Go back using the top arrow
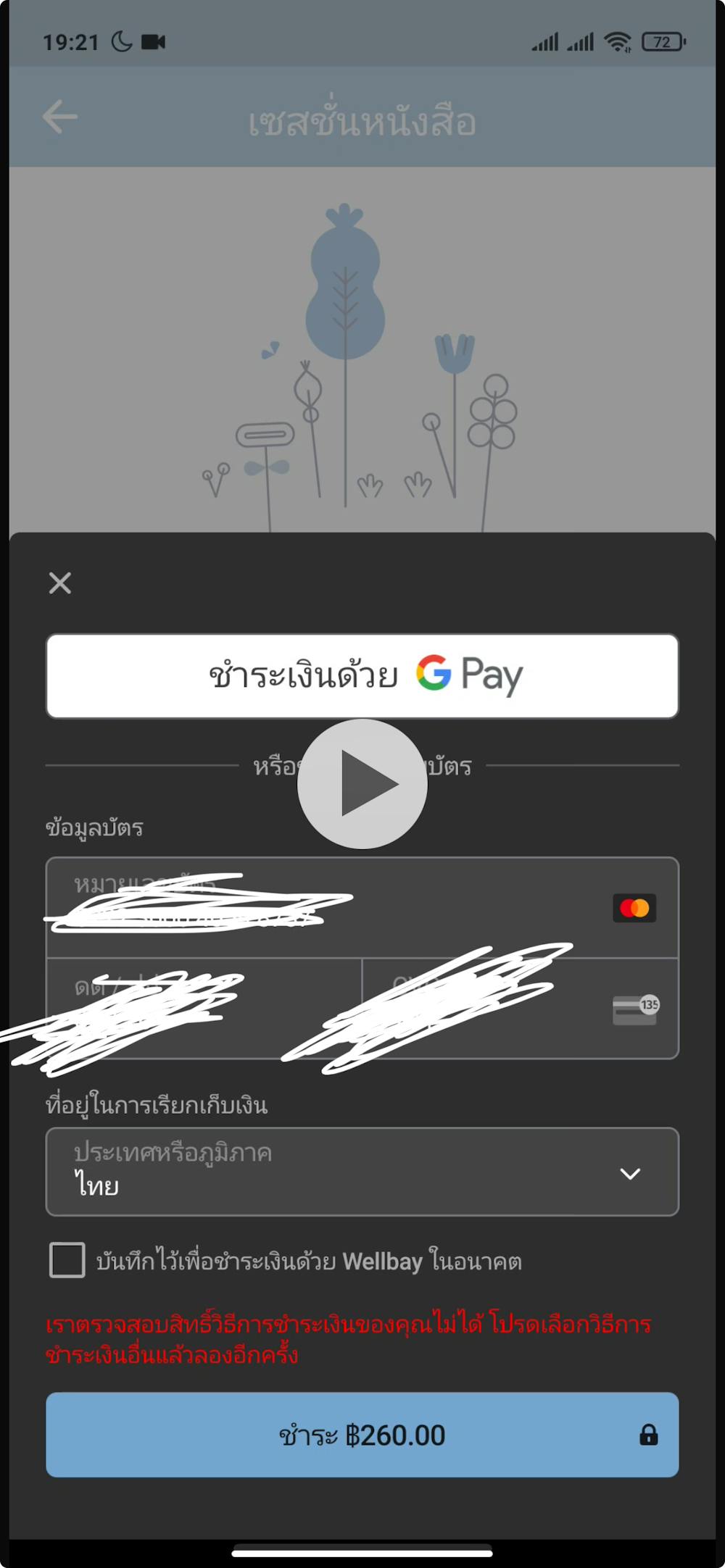The image size is (725, 1568). (60, 117)
